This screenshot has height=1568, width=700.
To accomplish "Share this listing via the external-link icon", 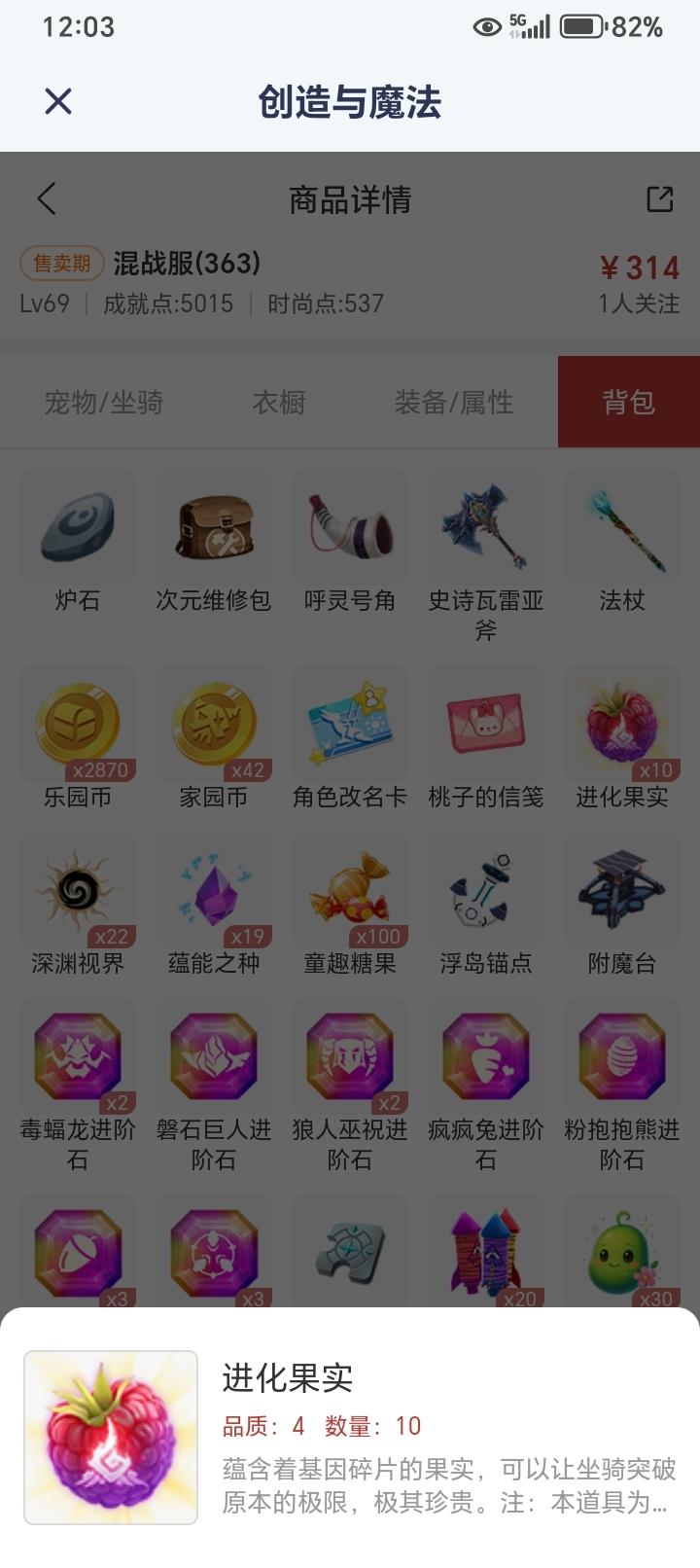I will pos(660,199).
